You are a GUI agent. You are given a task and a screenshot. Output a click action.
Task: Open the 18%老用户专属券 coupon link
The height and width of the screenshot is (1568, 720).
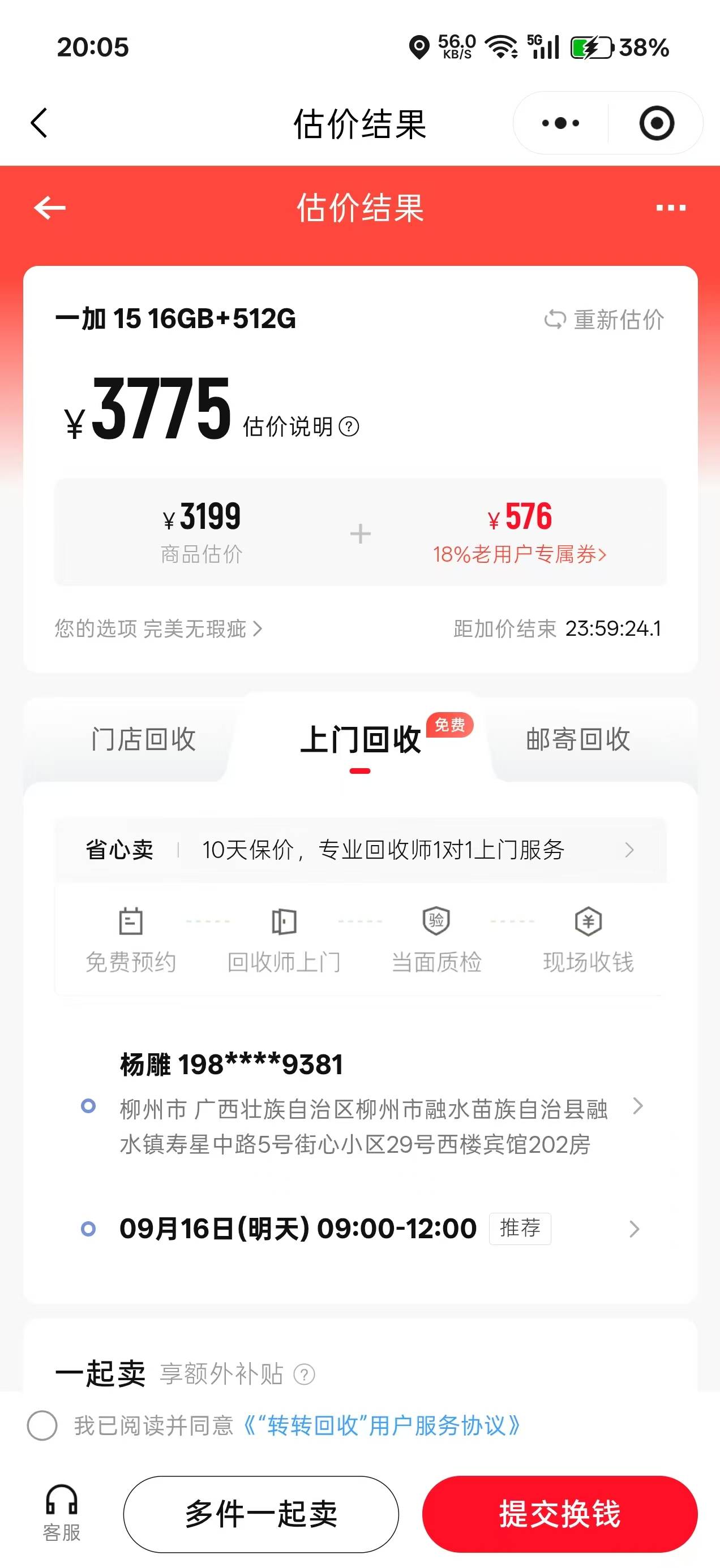520,554
